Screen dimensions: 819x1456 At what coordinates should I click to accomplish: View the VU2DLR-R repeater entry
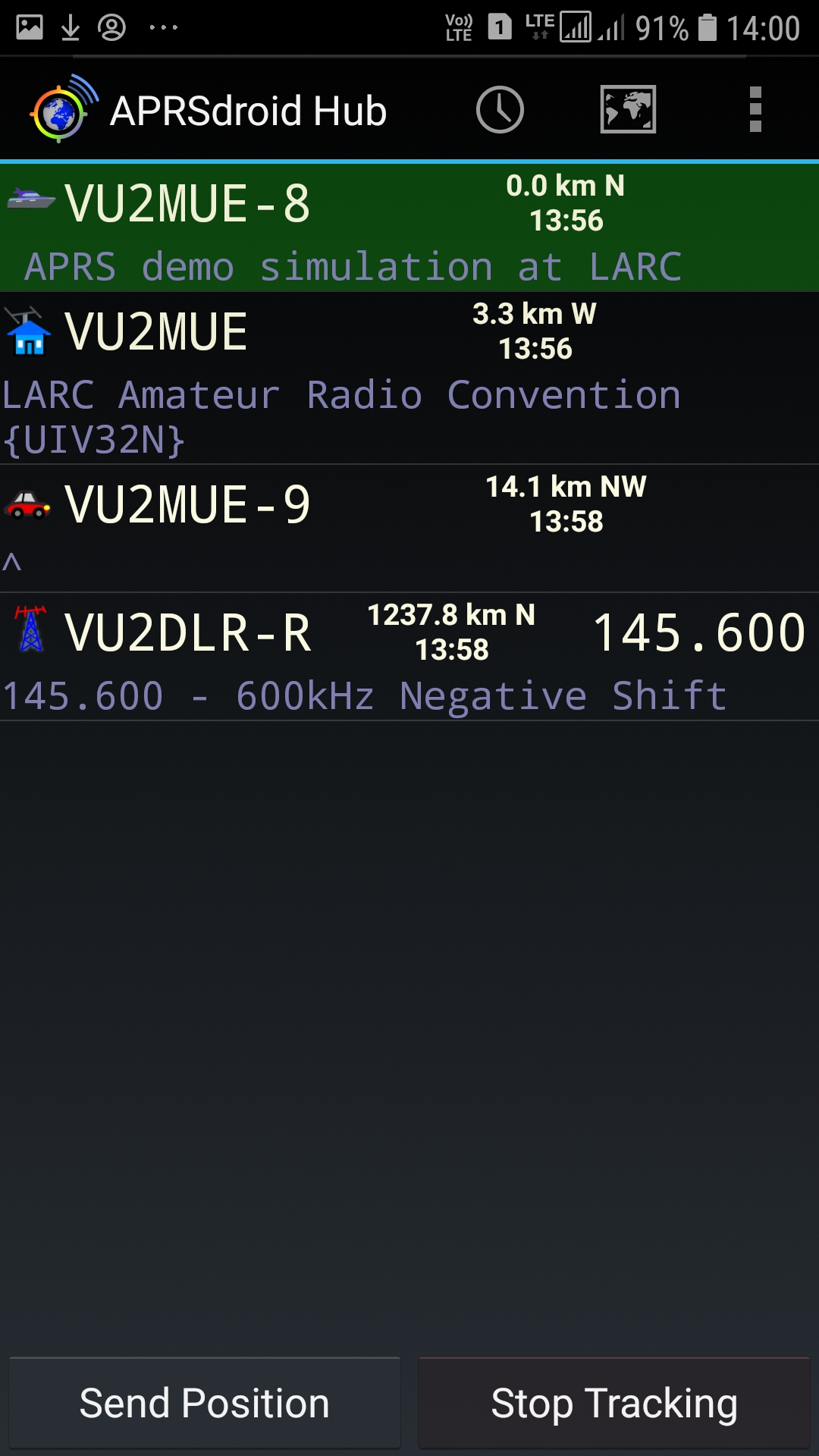tap(409, 656)
